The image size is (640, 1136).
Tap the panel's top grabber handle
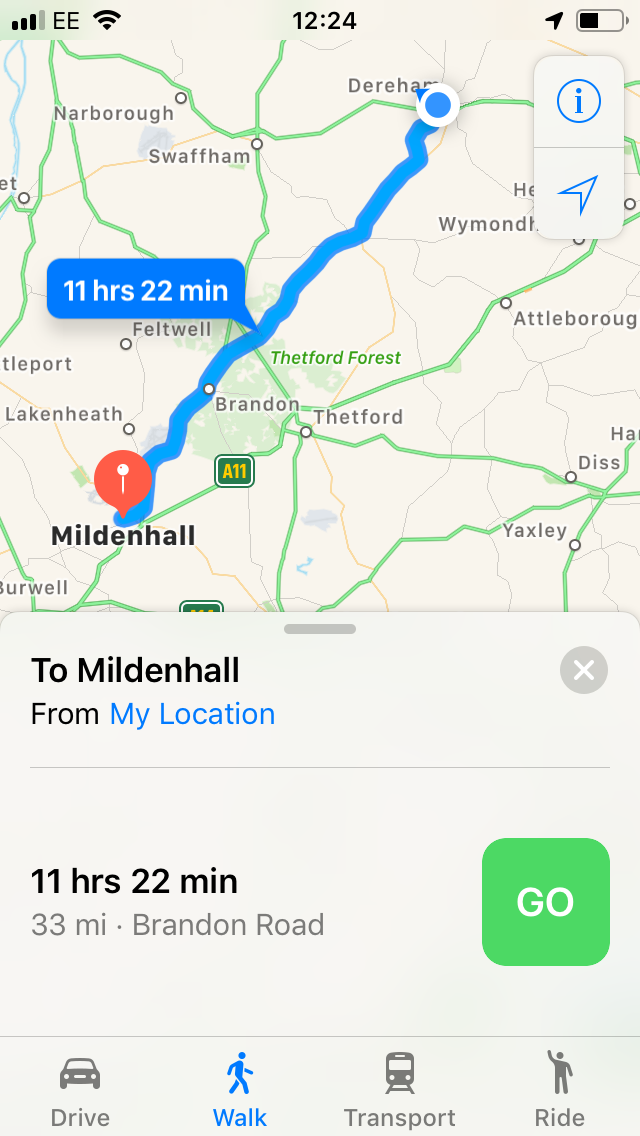point(320,629)
